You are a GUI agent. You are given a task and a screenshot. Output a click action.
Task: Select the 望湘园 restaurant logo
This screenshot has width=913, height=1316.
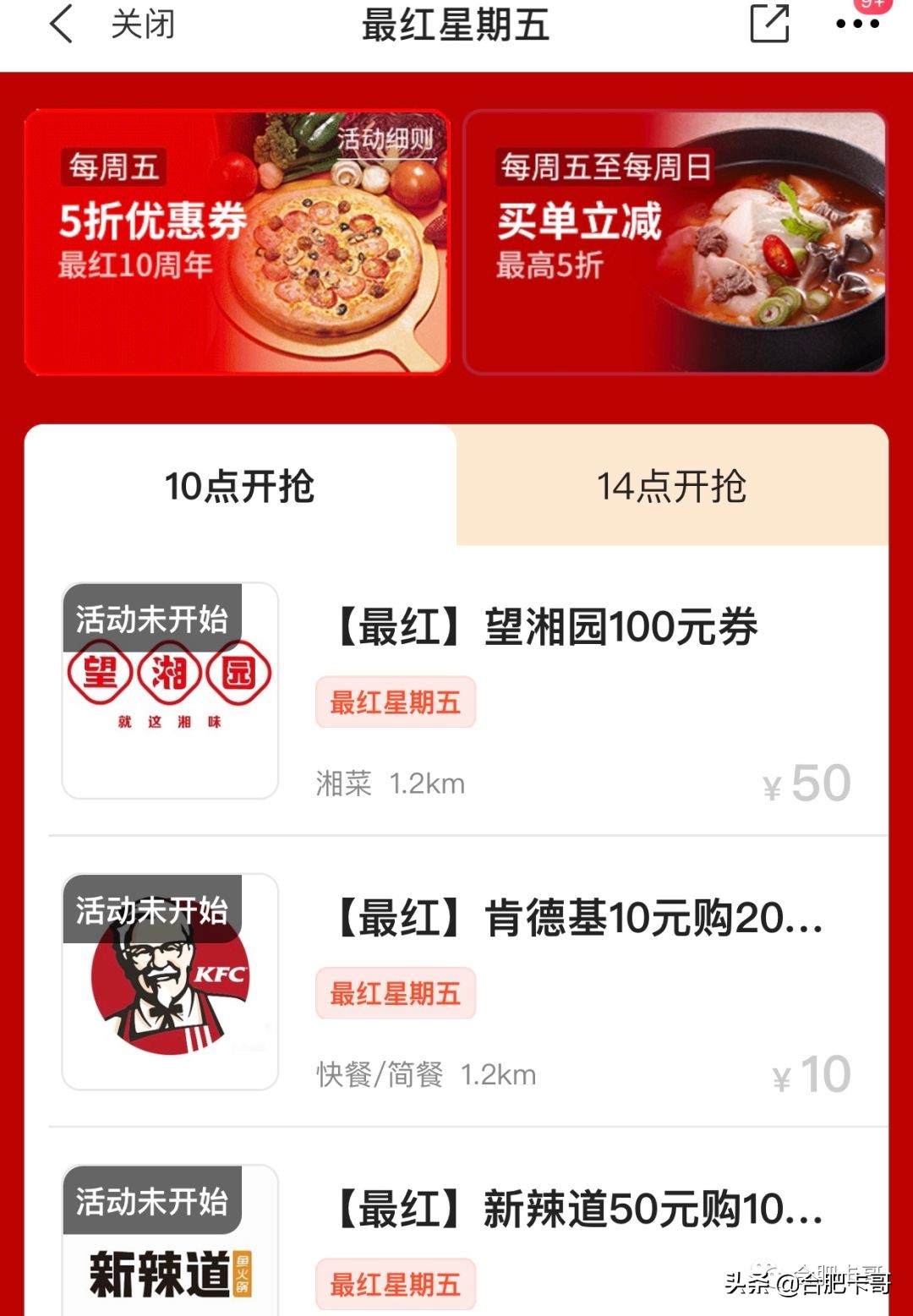(x=169, y=685)
